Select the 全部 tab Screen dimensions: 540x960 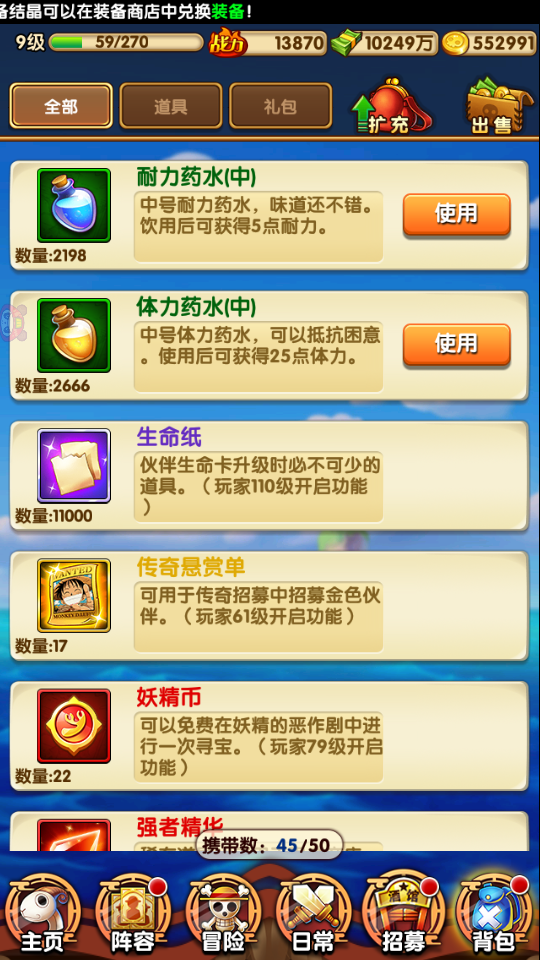61,106
